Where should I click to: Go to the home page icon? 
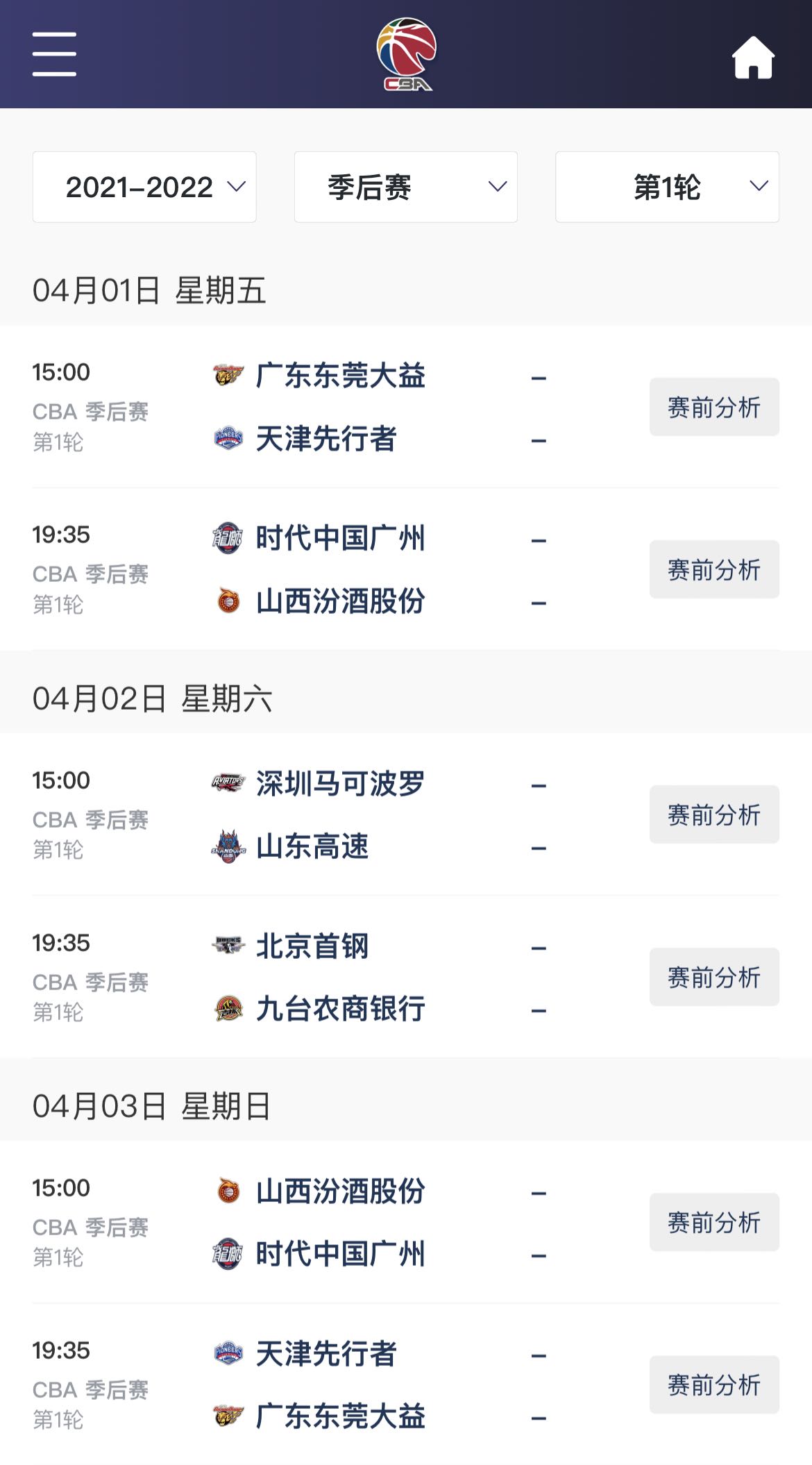click(x=753, y=57)
